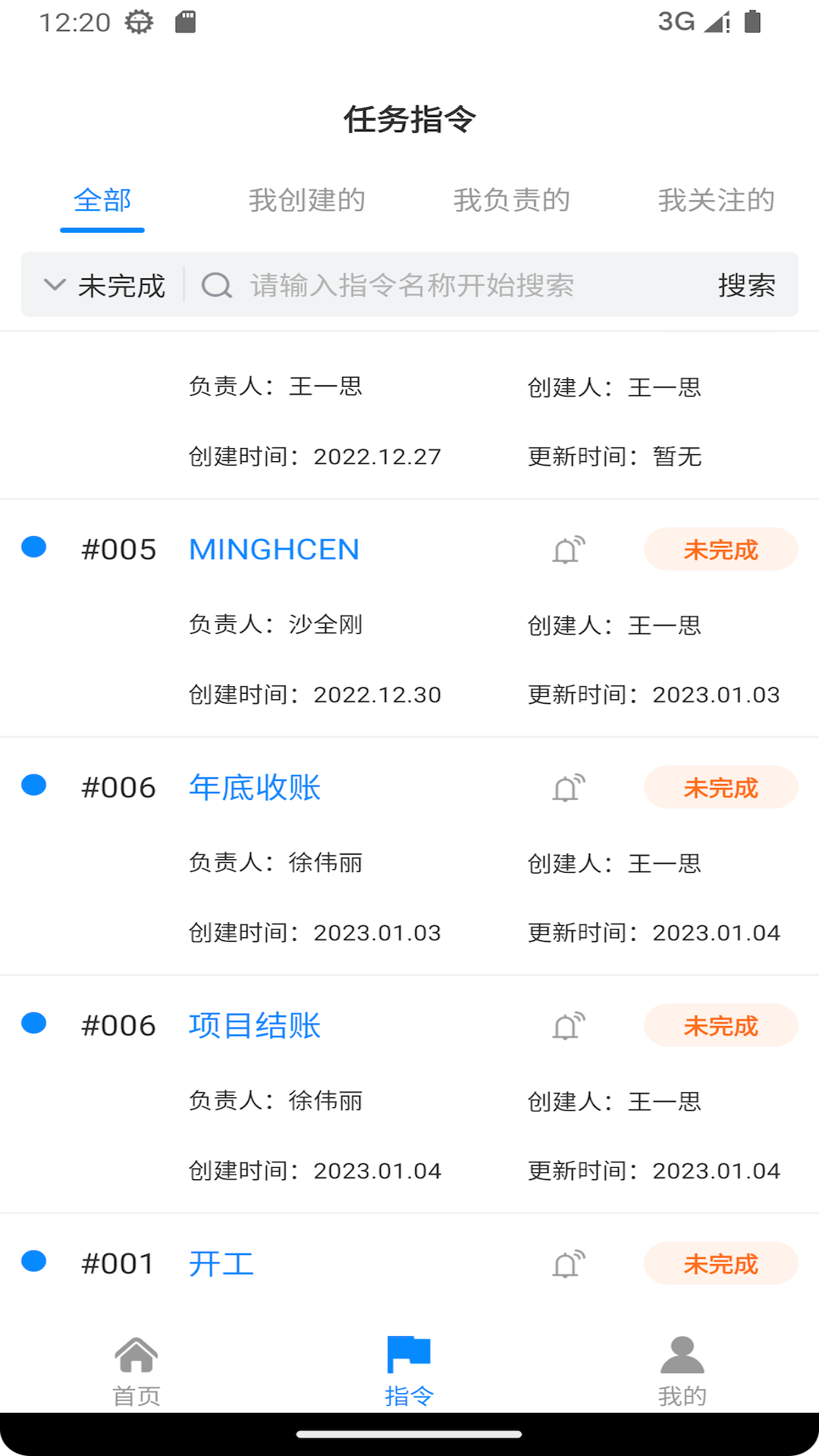Tap the 未完成 badge pill on 项目结账
This screenshot has height=1456, width=819.
coord(720,1025)
